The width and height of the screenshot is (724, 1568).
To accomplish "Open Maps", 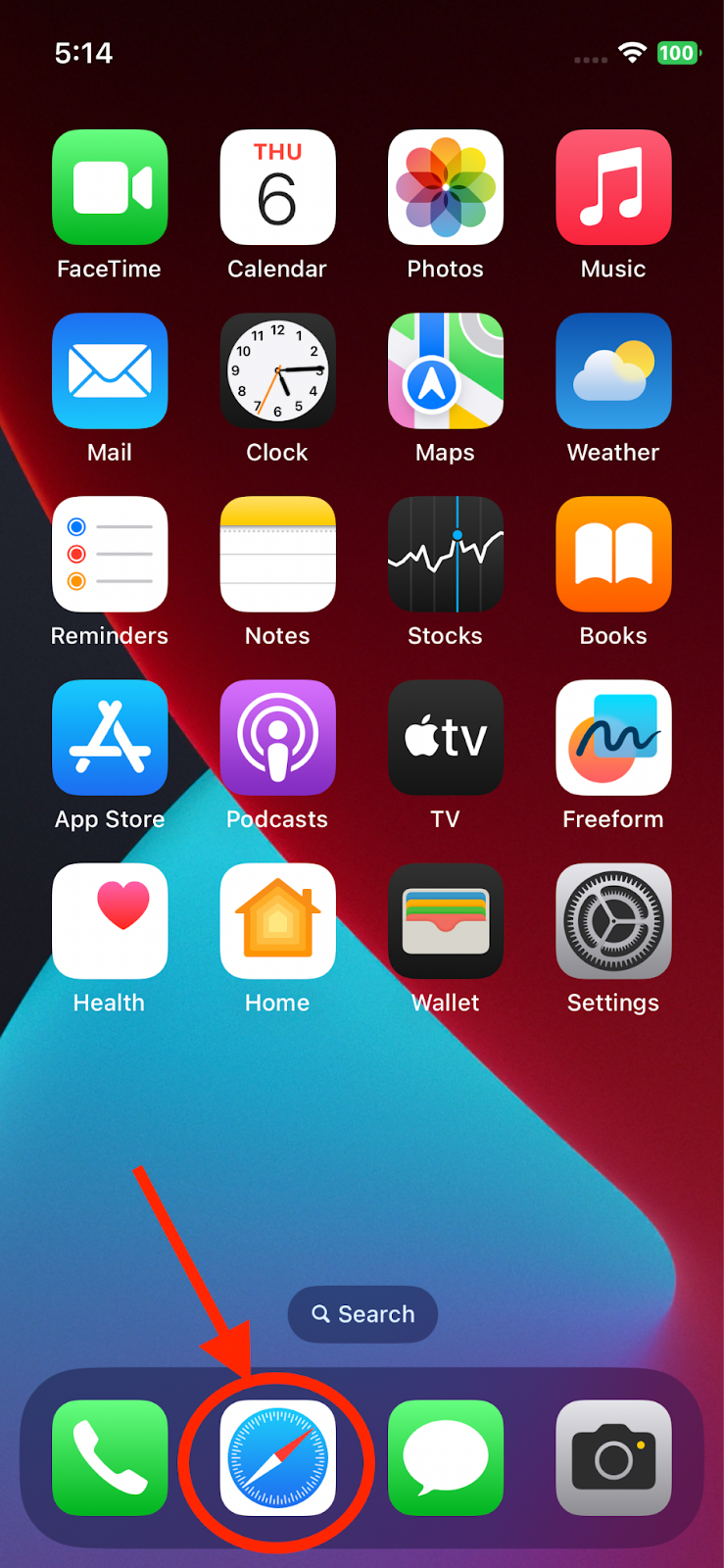I will (x=446, y=370).
